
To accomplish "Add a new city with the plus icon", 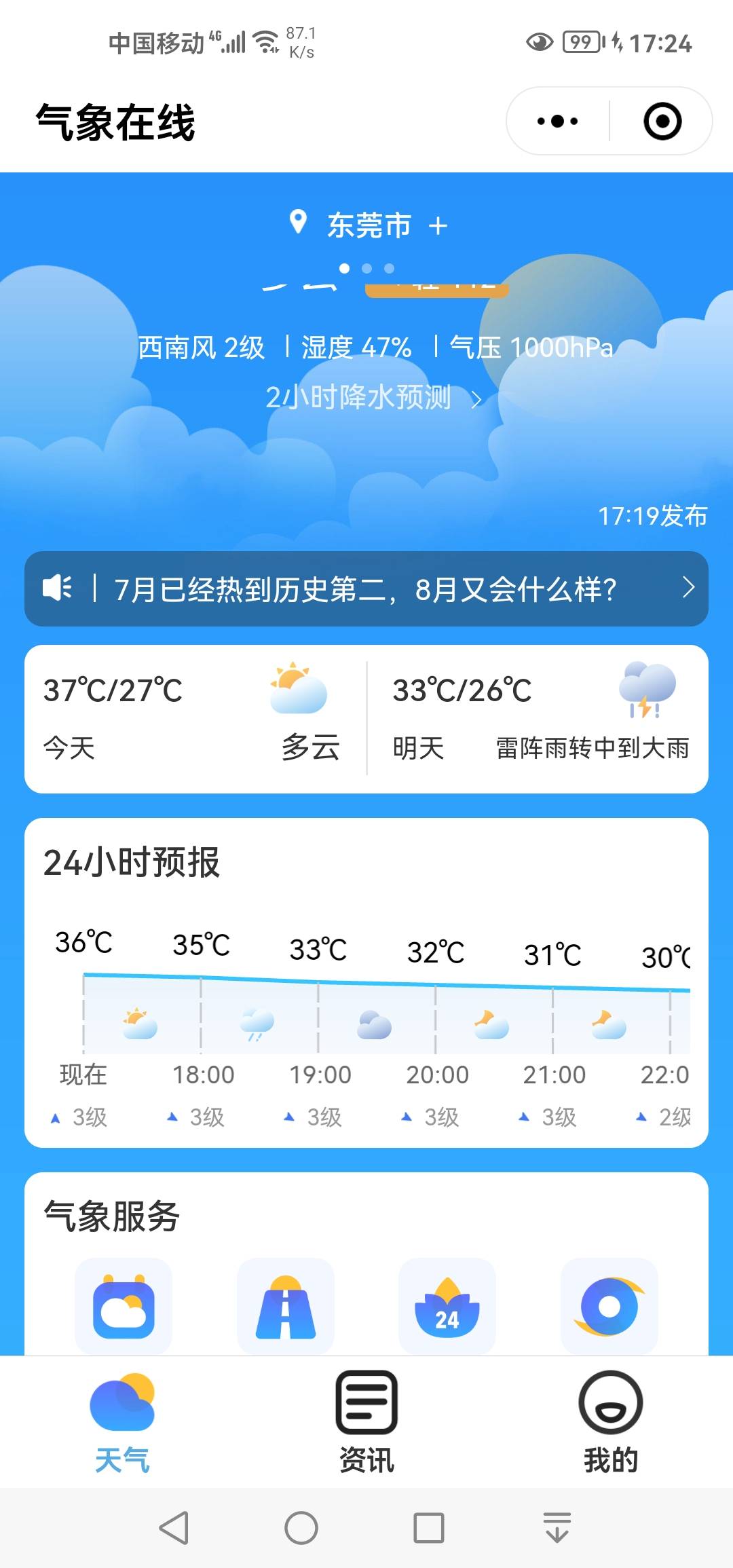I will [438, 226].
